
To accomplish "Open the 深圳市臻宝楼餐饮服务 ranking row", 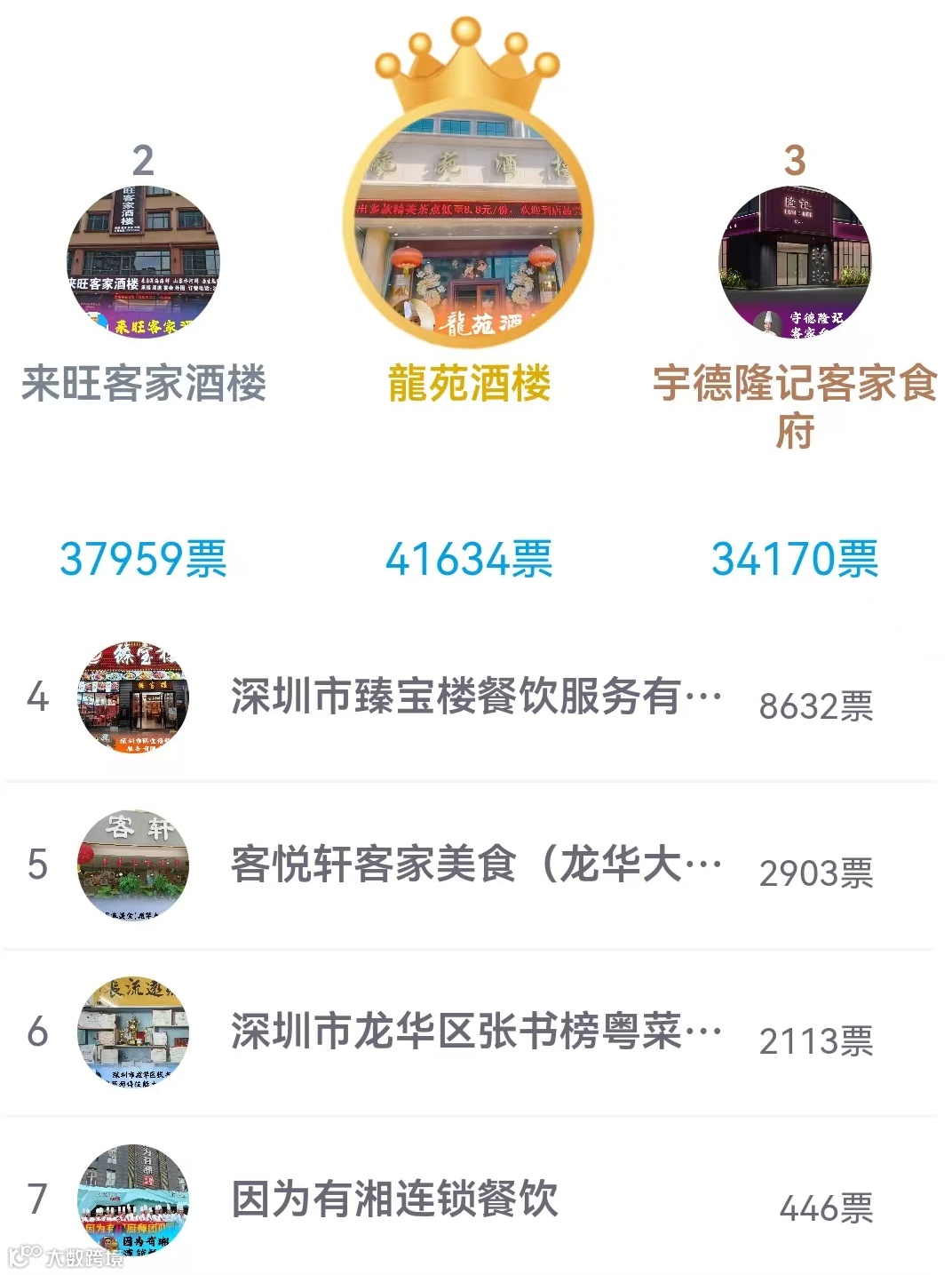I will click(x=476, y=697).
